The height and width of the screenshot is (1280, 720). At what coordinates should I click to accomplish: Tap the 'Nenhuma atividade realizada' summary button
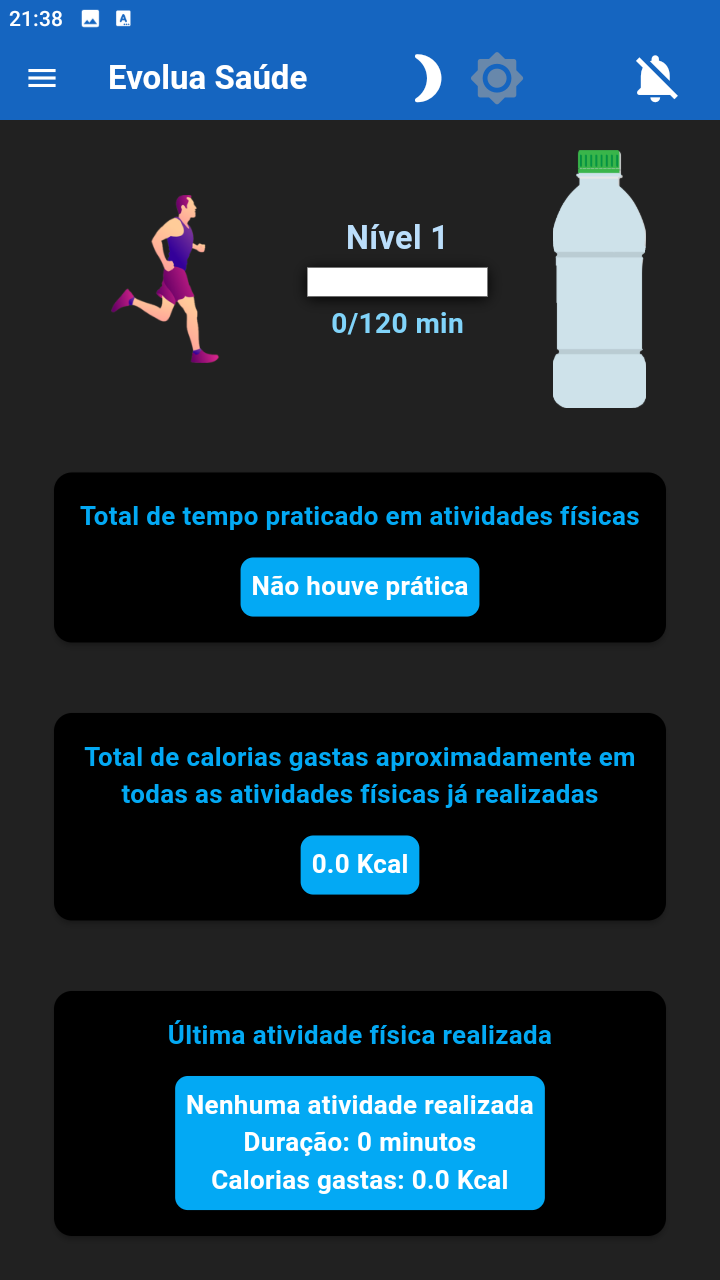click(x=360, y=1142)
